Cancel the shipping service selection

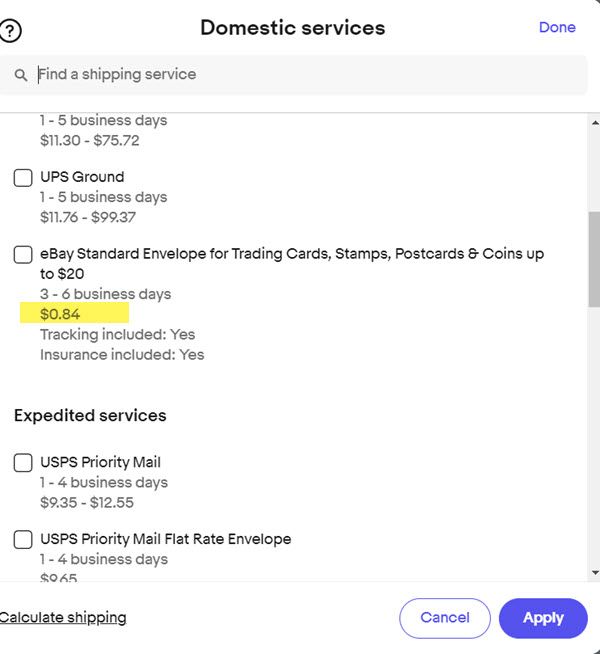445,618
